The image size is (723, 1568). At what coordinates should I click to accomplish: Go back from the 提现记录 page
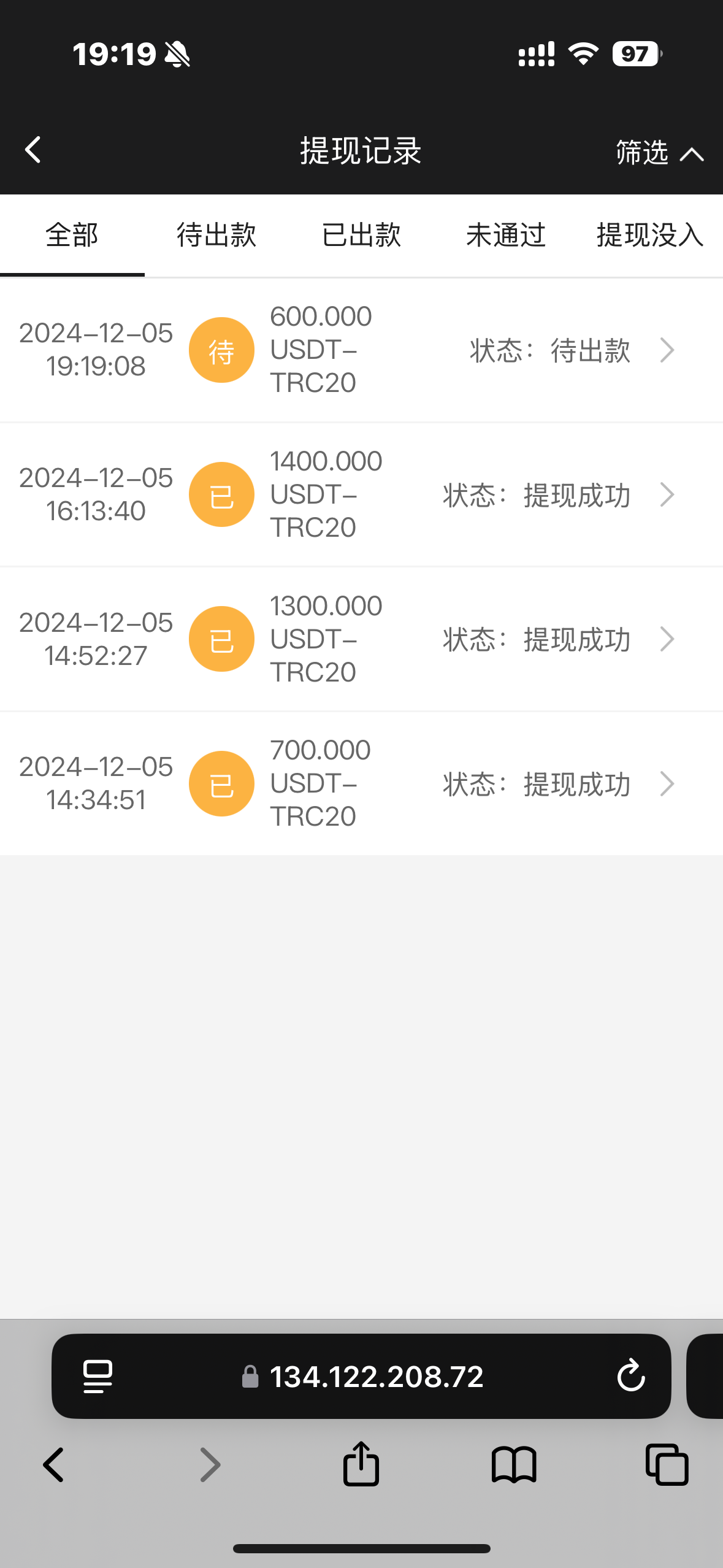[33, 150]
